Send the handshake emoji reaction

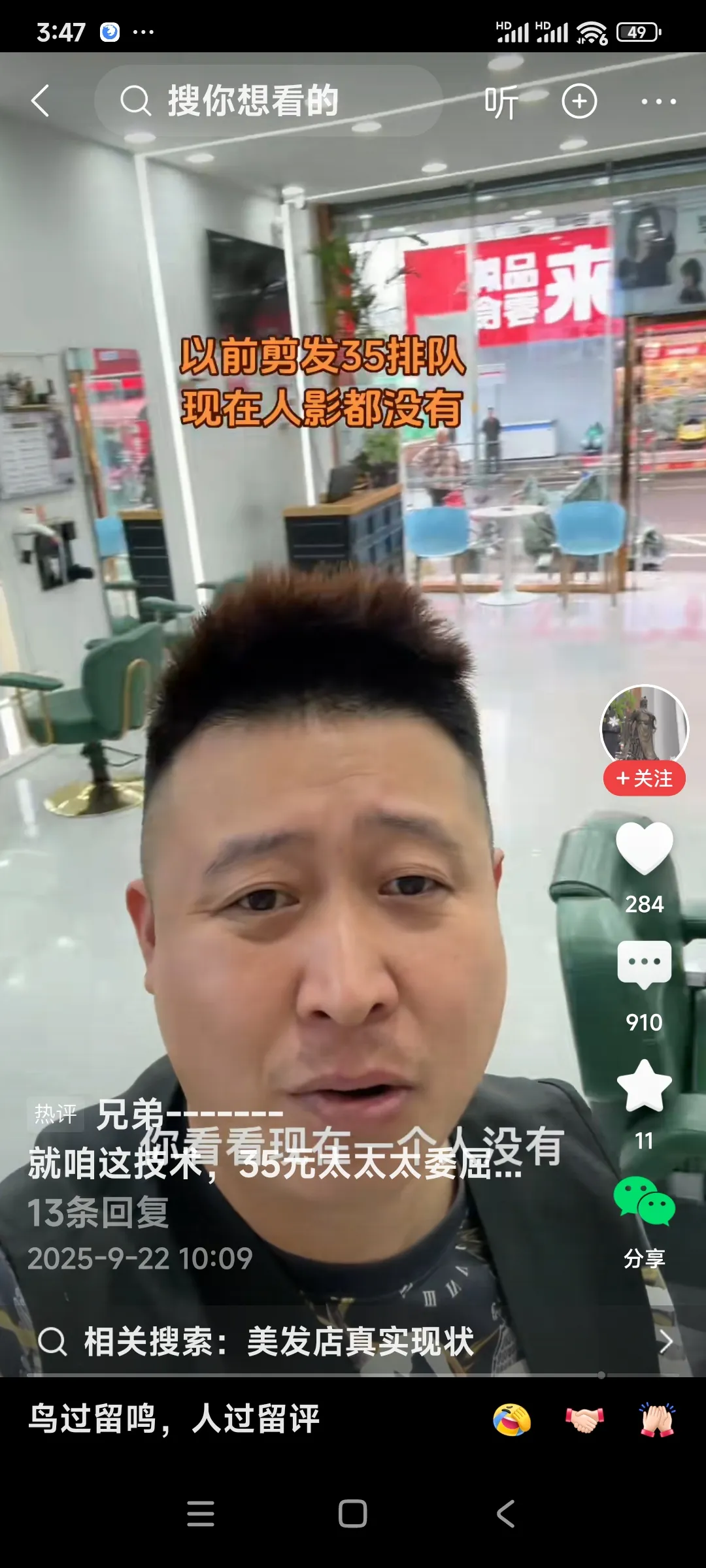(x=584, y=1419)
